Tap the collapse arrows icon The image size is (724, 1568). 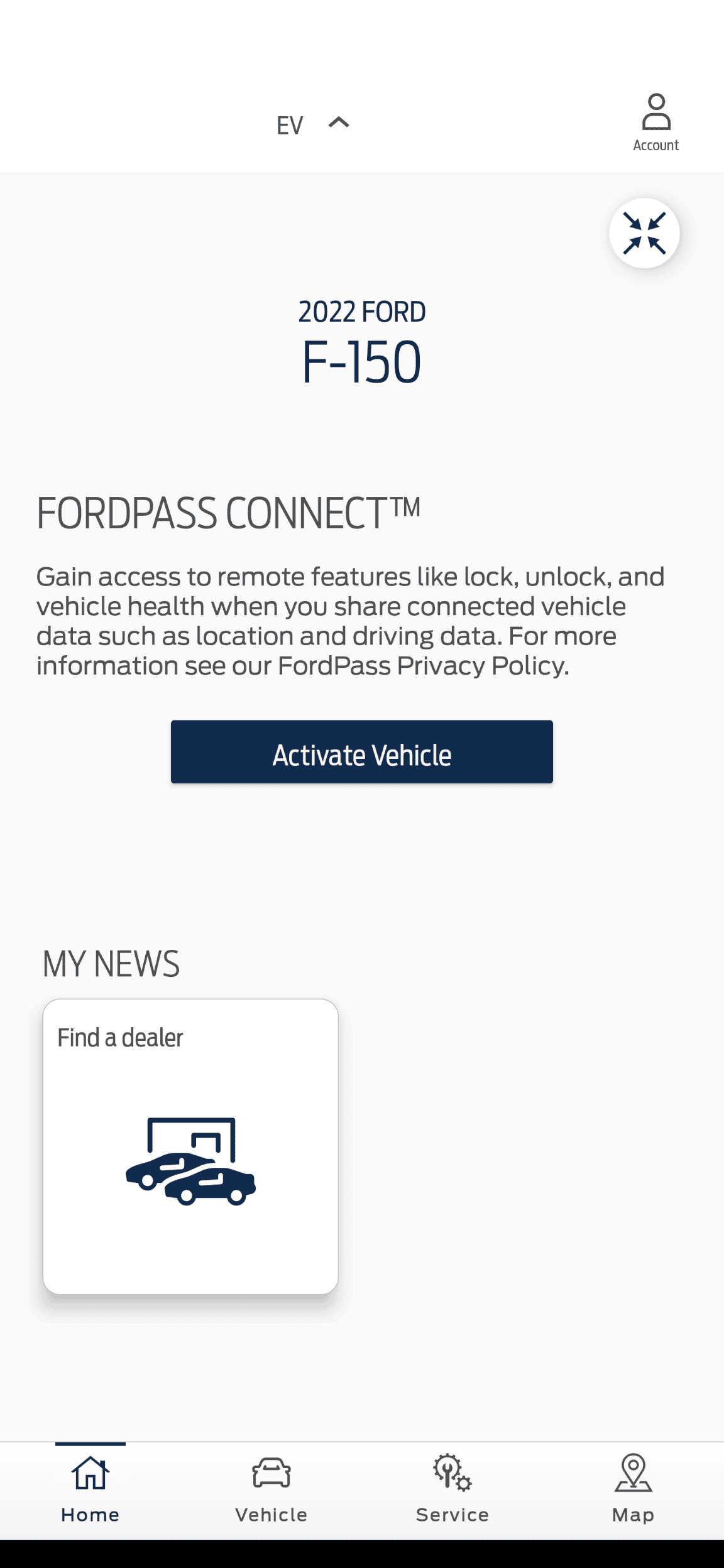(644, 233)
